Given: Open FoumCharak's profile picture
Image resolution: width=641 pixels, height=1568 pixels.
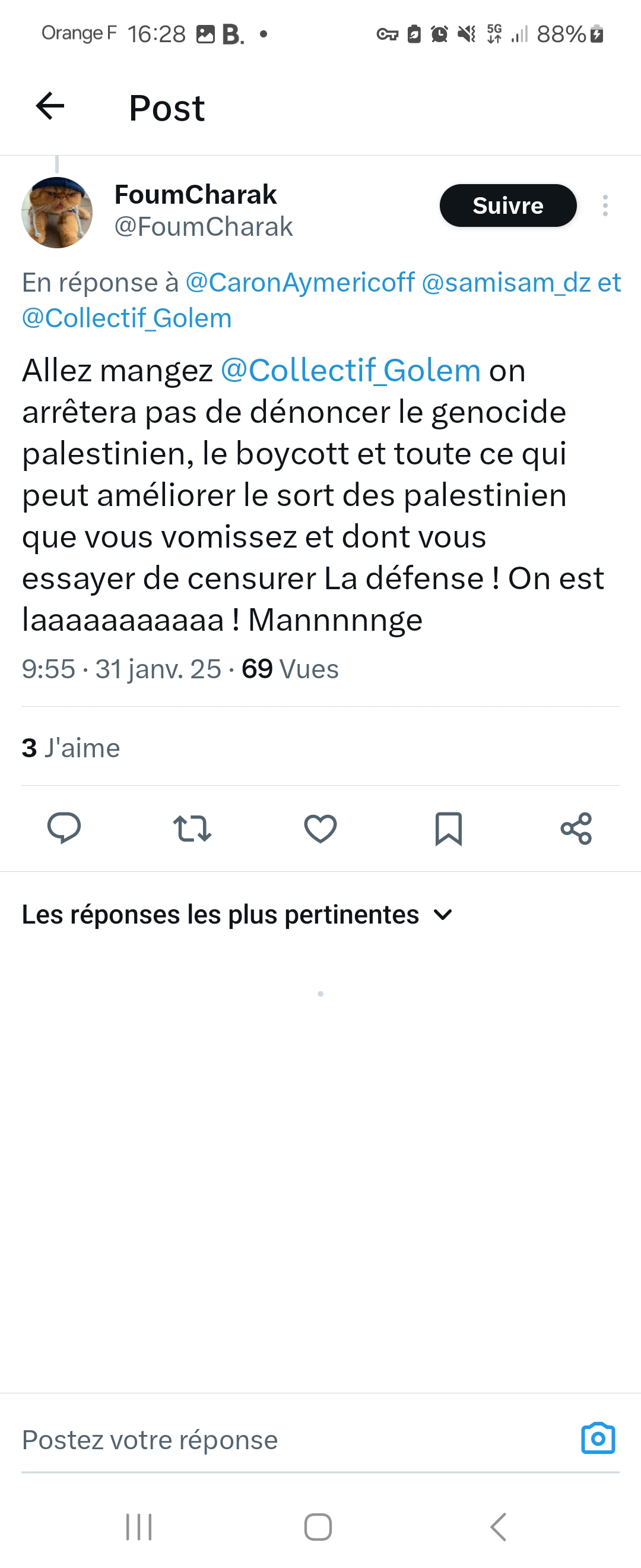Looking at the screenshot, I should pyautogui.click(x=57, y=213).
